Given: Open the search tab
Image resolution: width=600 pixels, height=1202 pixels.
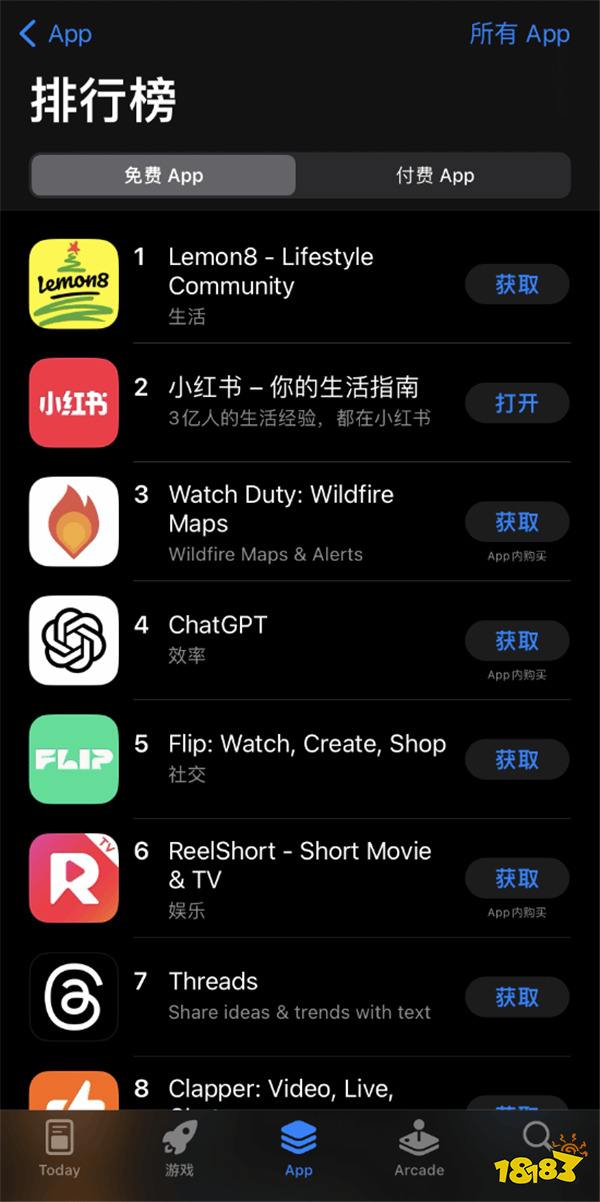Looking at the screenshot, I should tap(538, 1140).
